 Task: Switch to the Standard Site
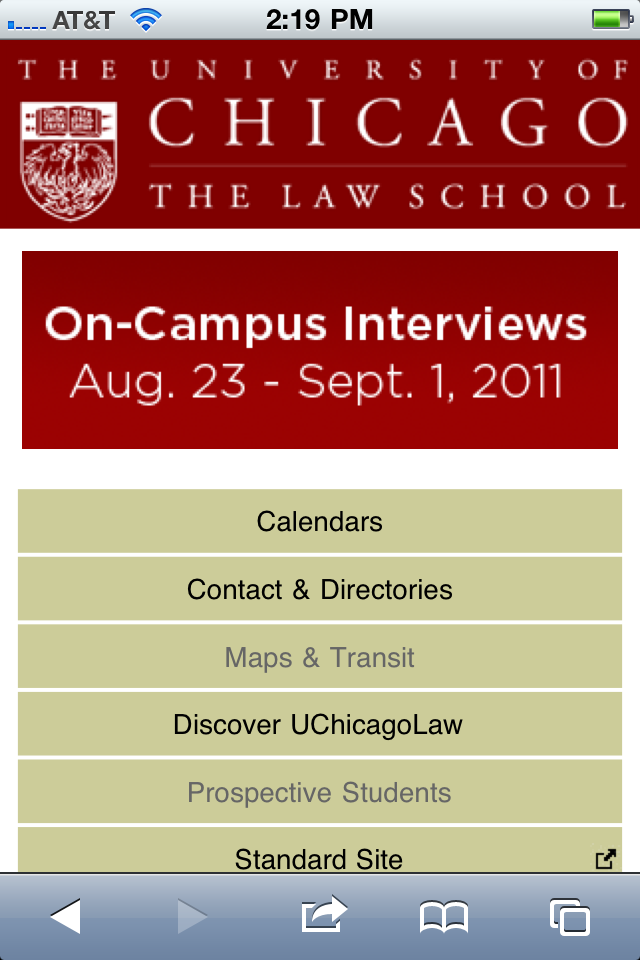[x=320, y=856]
